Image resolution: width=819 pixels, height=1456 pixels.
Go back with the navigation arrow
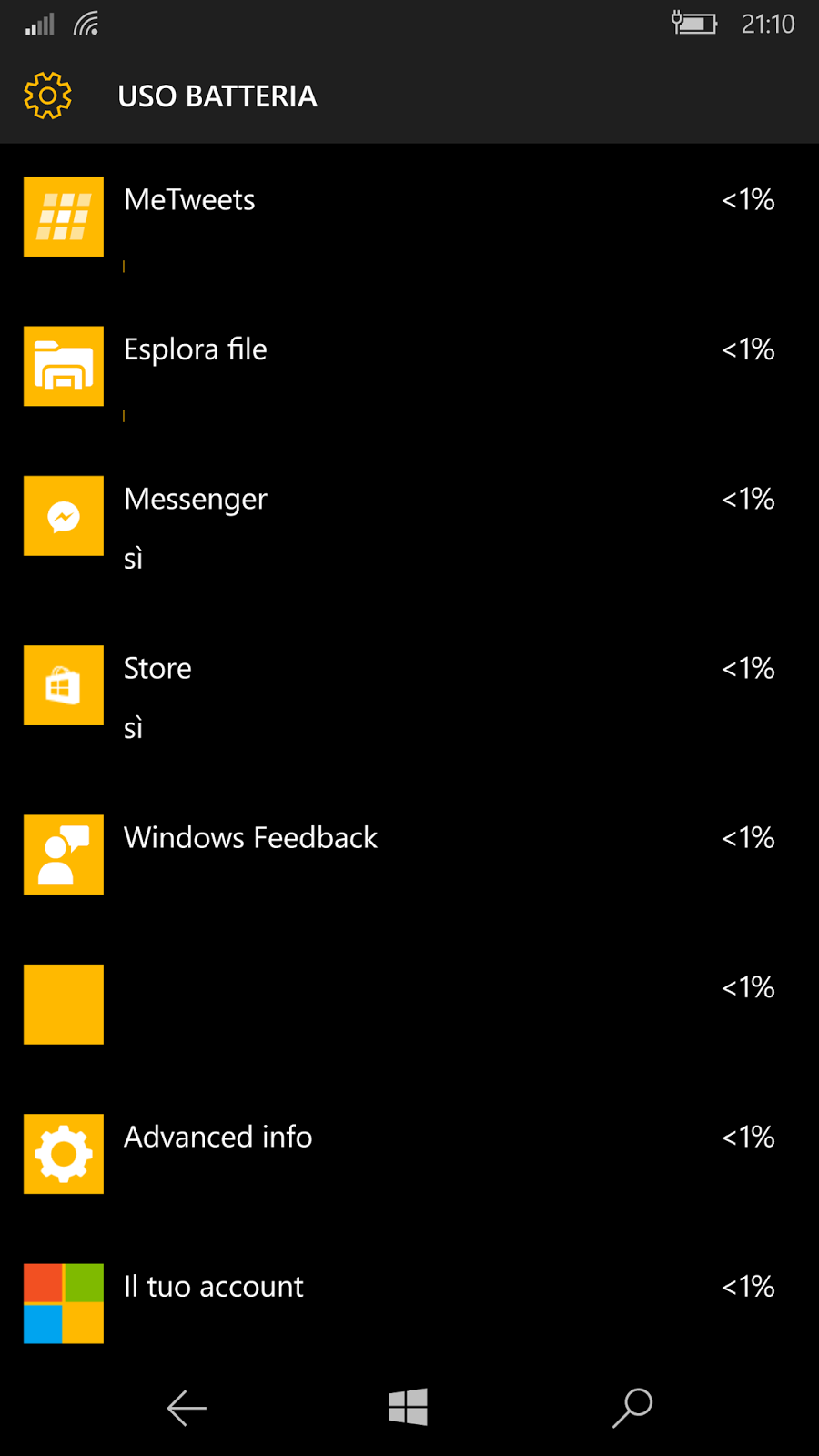(x=187, y=1408)
